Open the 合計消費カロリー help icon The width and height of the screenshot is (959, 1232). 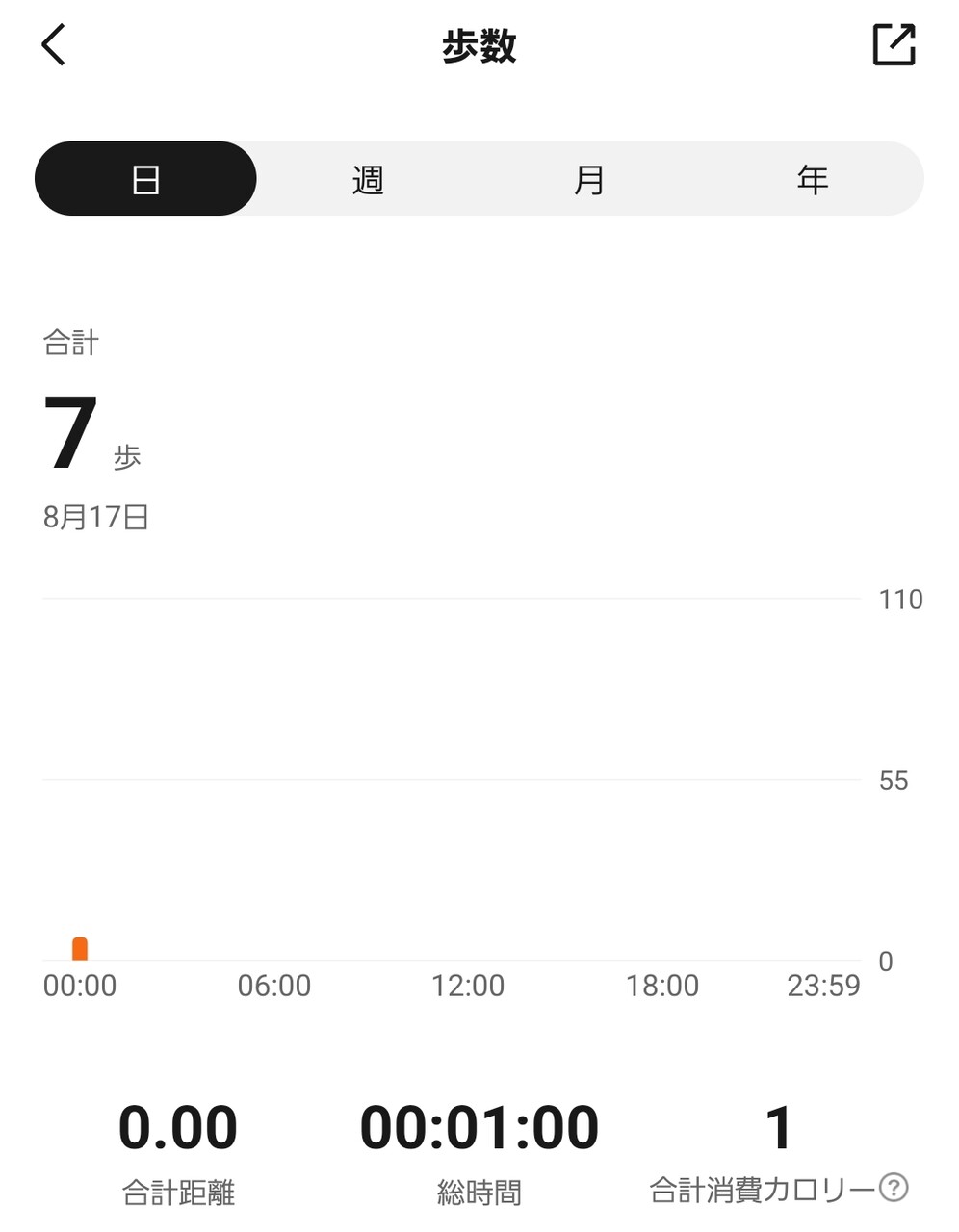pos(894,1189)
